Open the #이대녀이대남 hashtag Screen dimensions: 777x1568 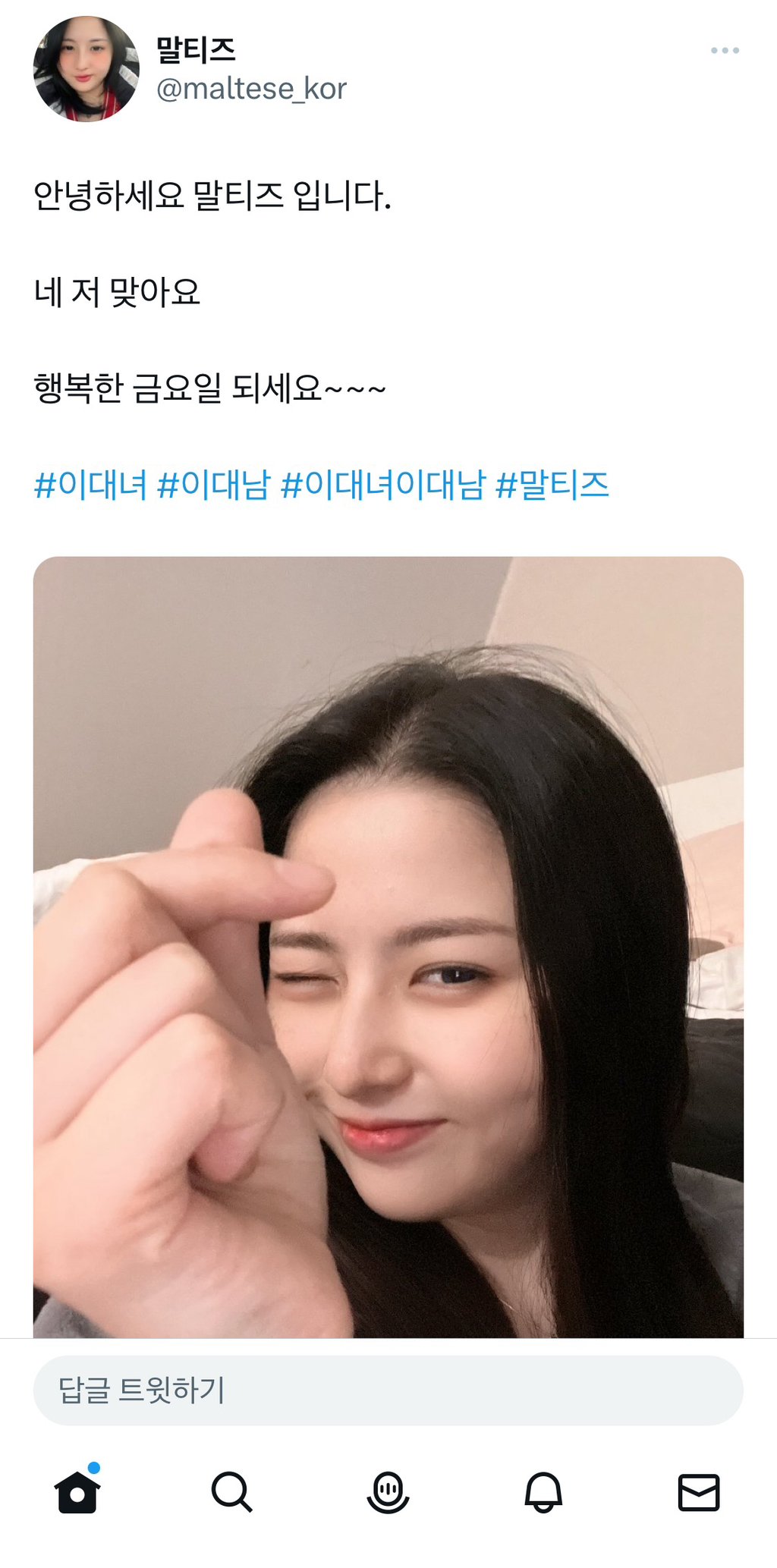click(382, 485)
